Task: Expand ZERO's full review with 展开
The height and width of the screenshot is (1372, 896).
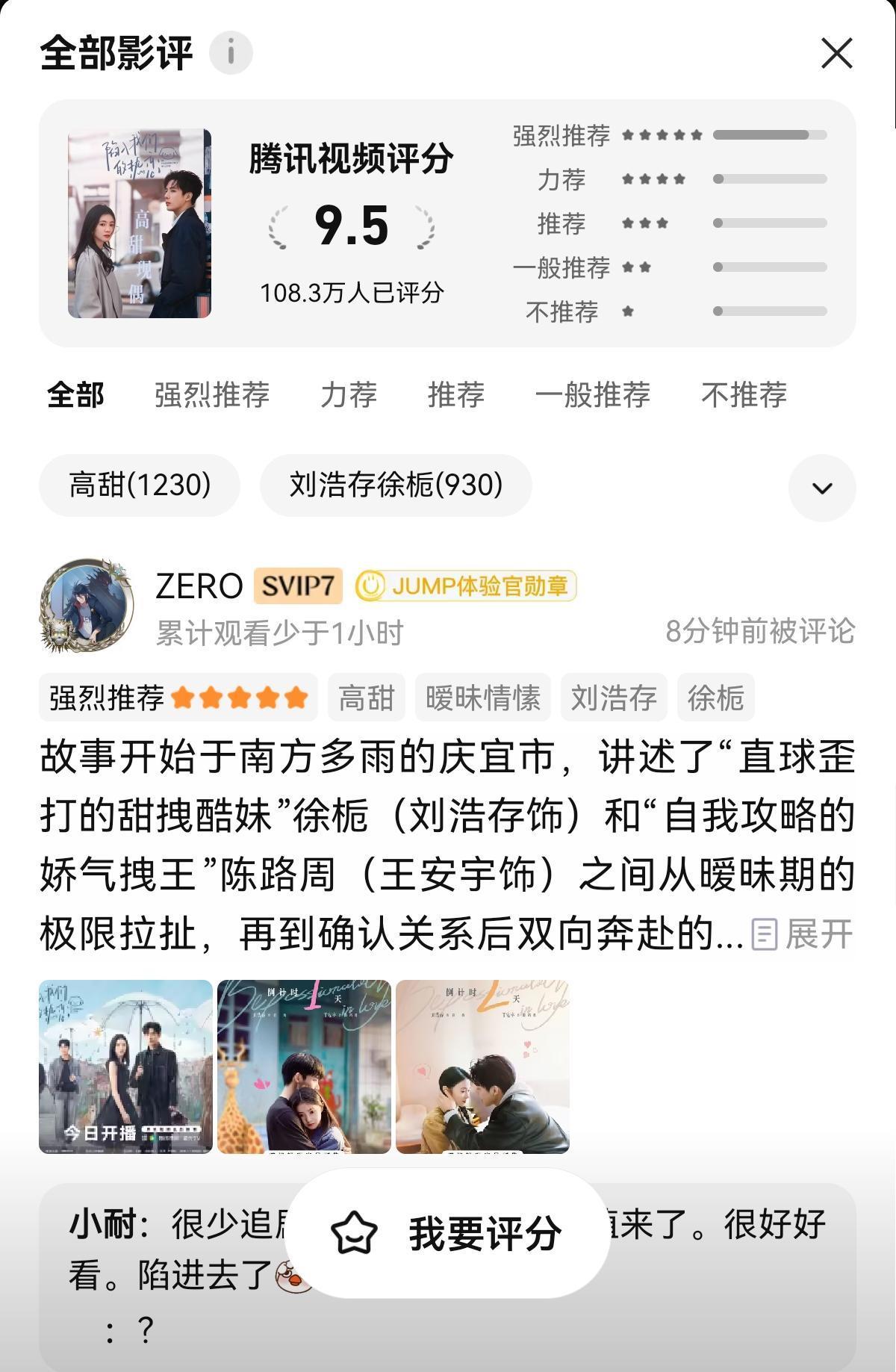Action: (x=803, y=934)
